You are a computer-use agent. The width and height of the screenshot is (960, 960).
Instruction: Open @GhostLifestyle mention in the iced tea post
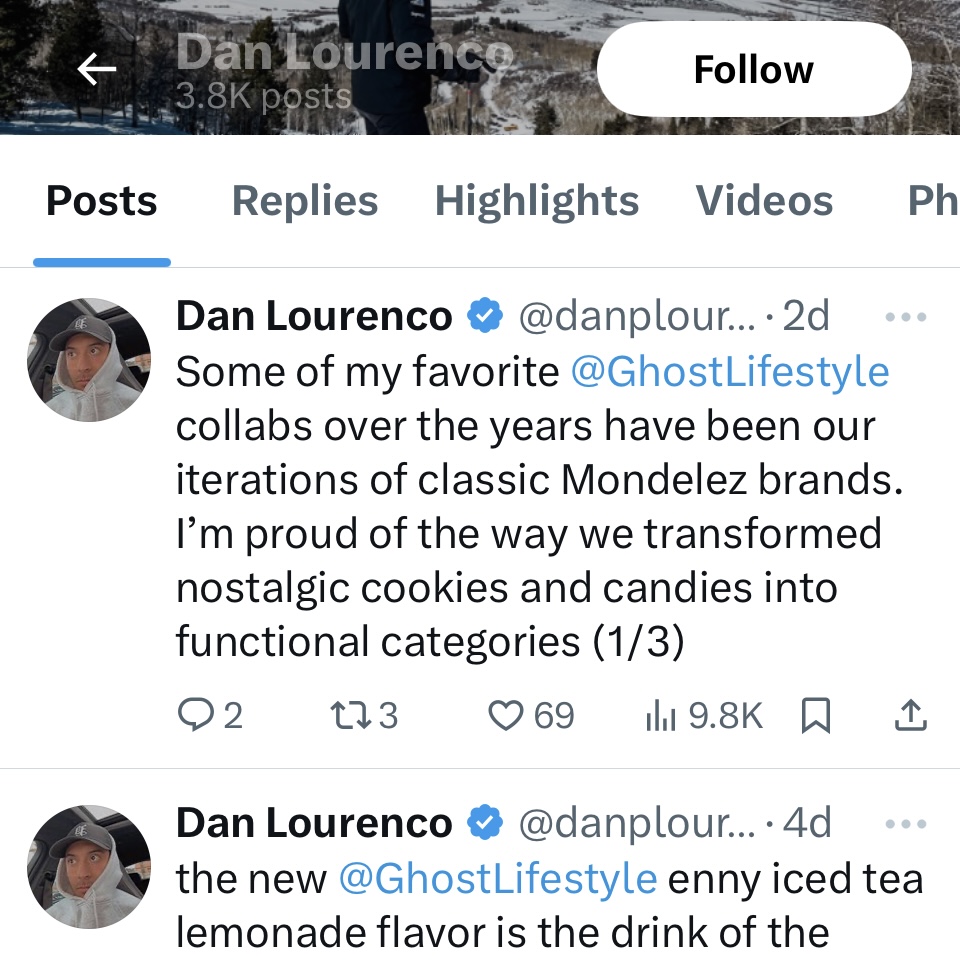click(x=498, y=879)
